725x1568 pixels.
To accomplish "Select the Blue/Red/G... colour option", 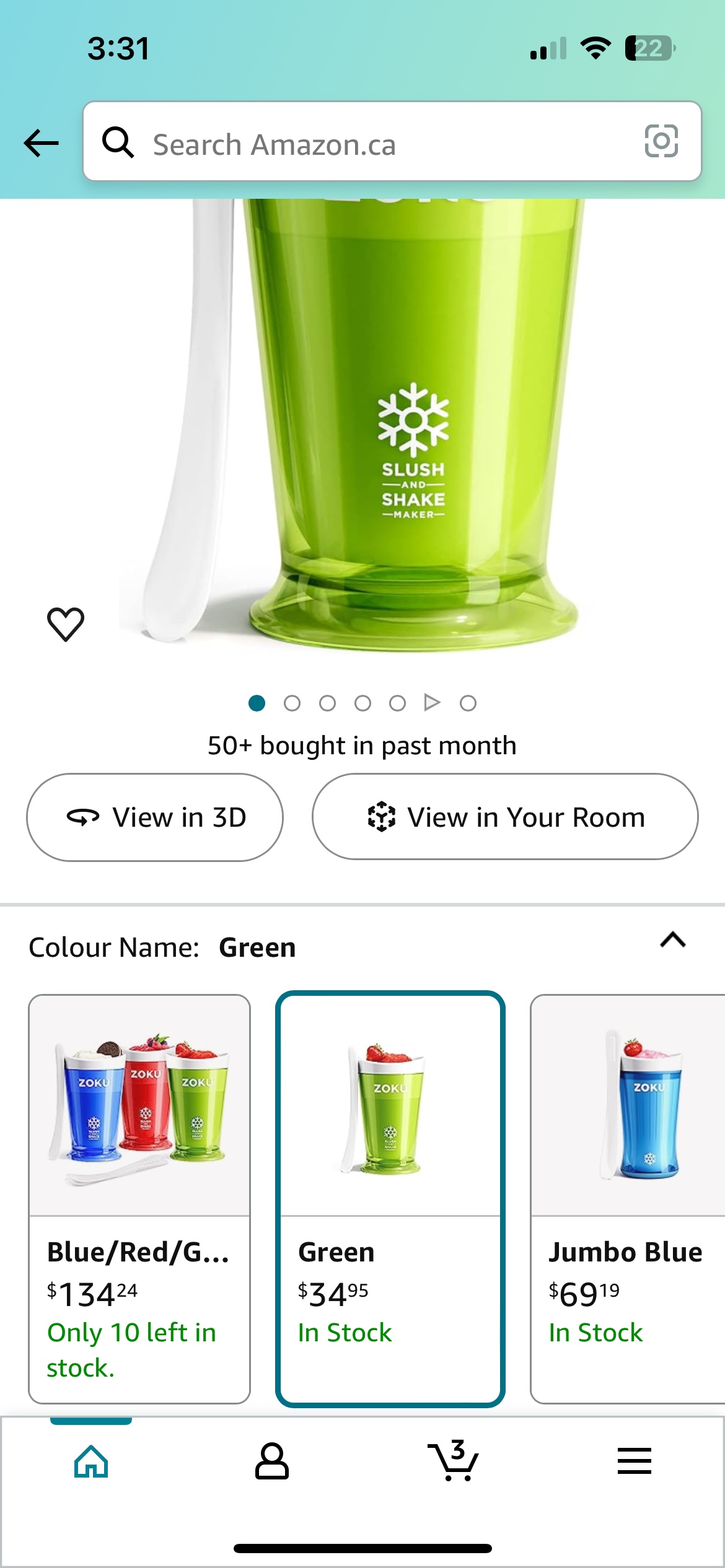I will point(139,1198).
